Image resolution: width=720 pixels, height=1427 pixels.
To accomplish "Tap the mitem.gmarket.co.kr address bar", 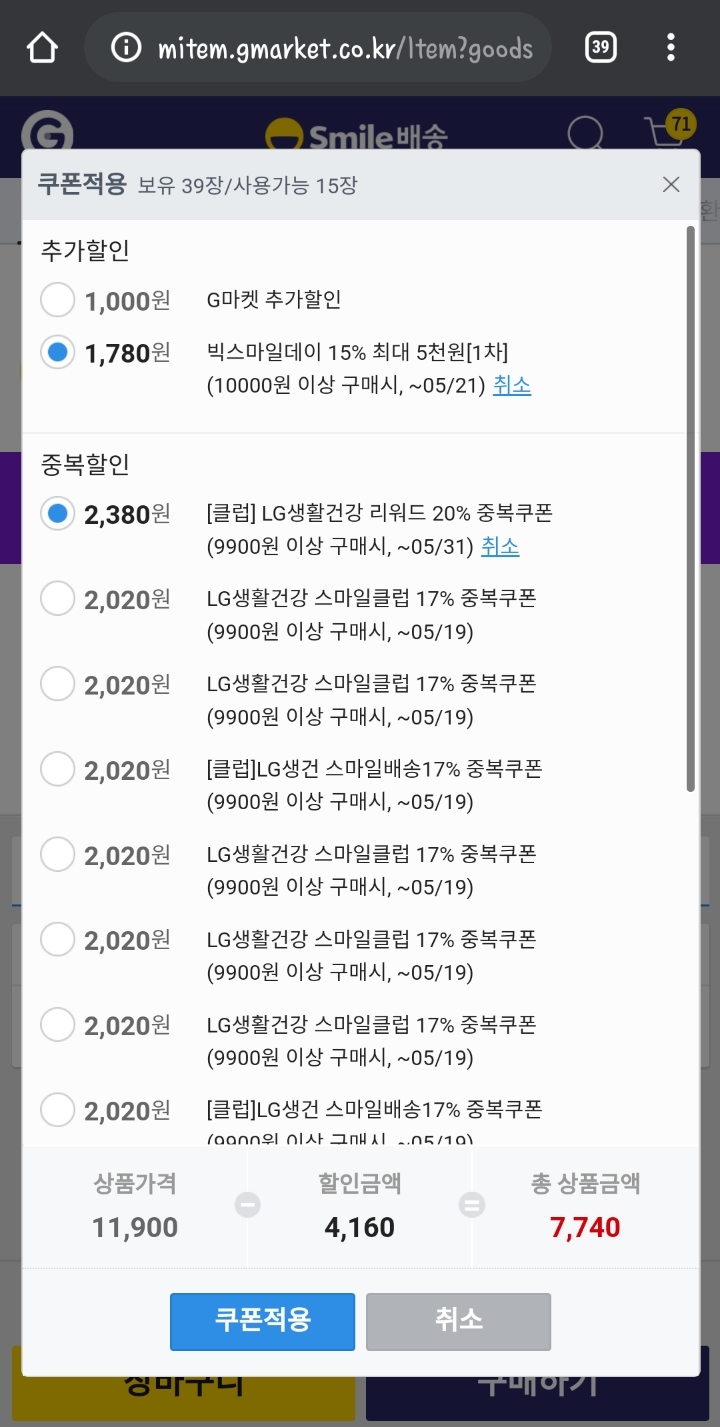I will [x=318, y=47].
